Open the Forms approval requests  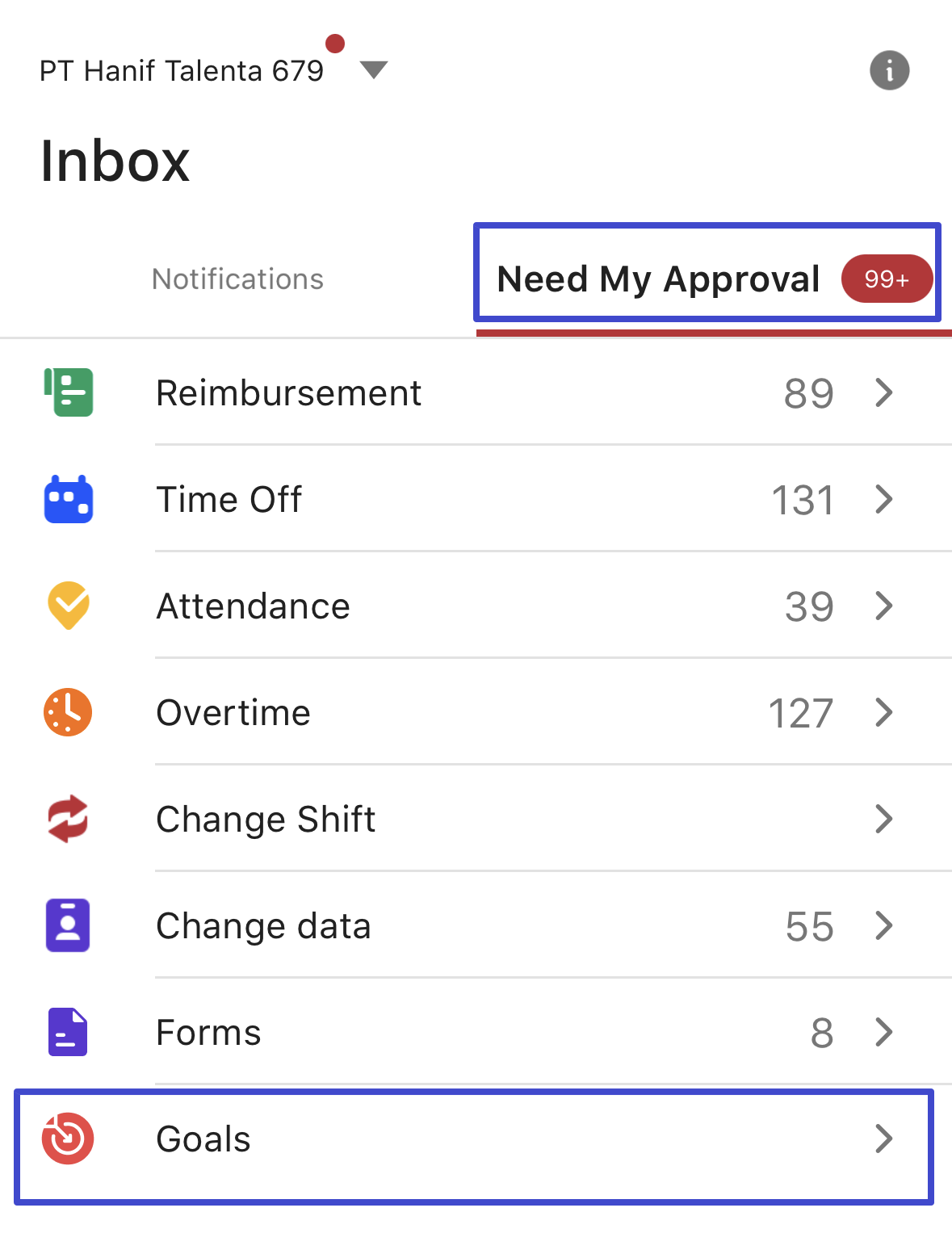click(x=484, y=1033)
